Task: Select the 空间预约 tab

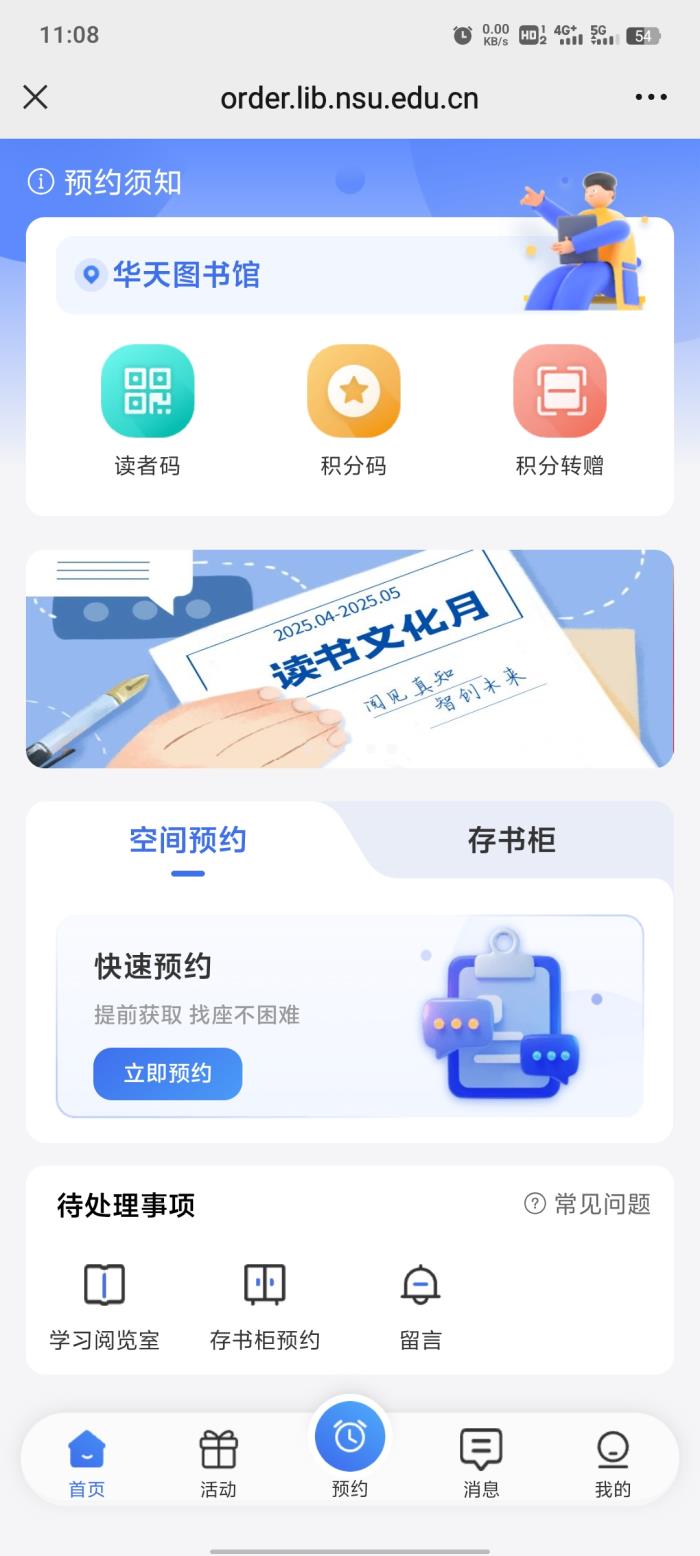Action: pyautogui.click(x=187, y=840)
